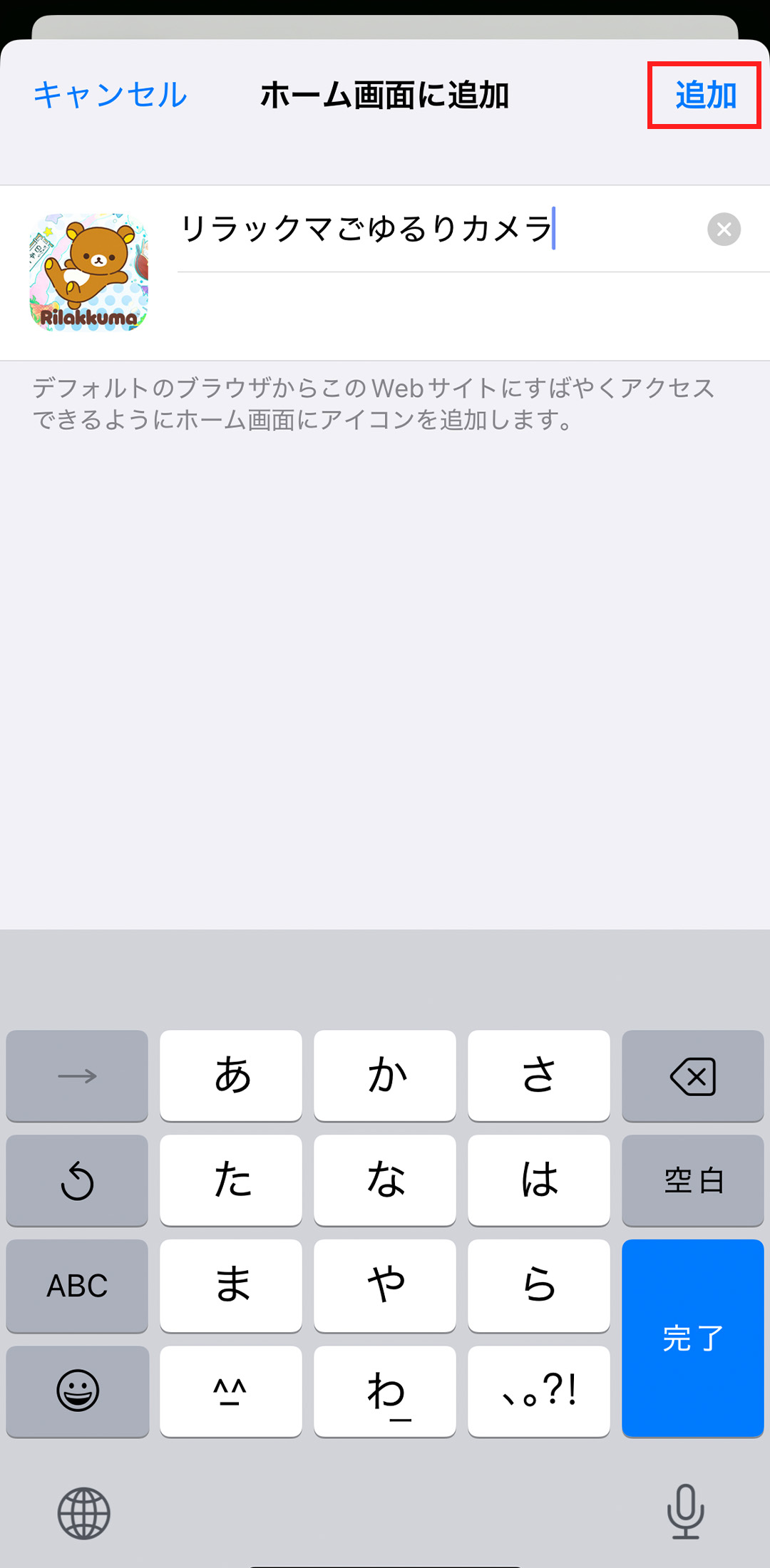Tap the right-arrow cursor key
Viewport: 770px width, 1568px height.
coord(76,1076)
